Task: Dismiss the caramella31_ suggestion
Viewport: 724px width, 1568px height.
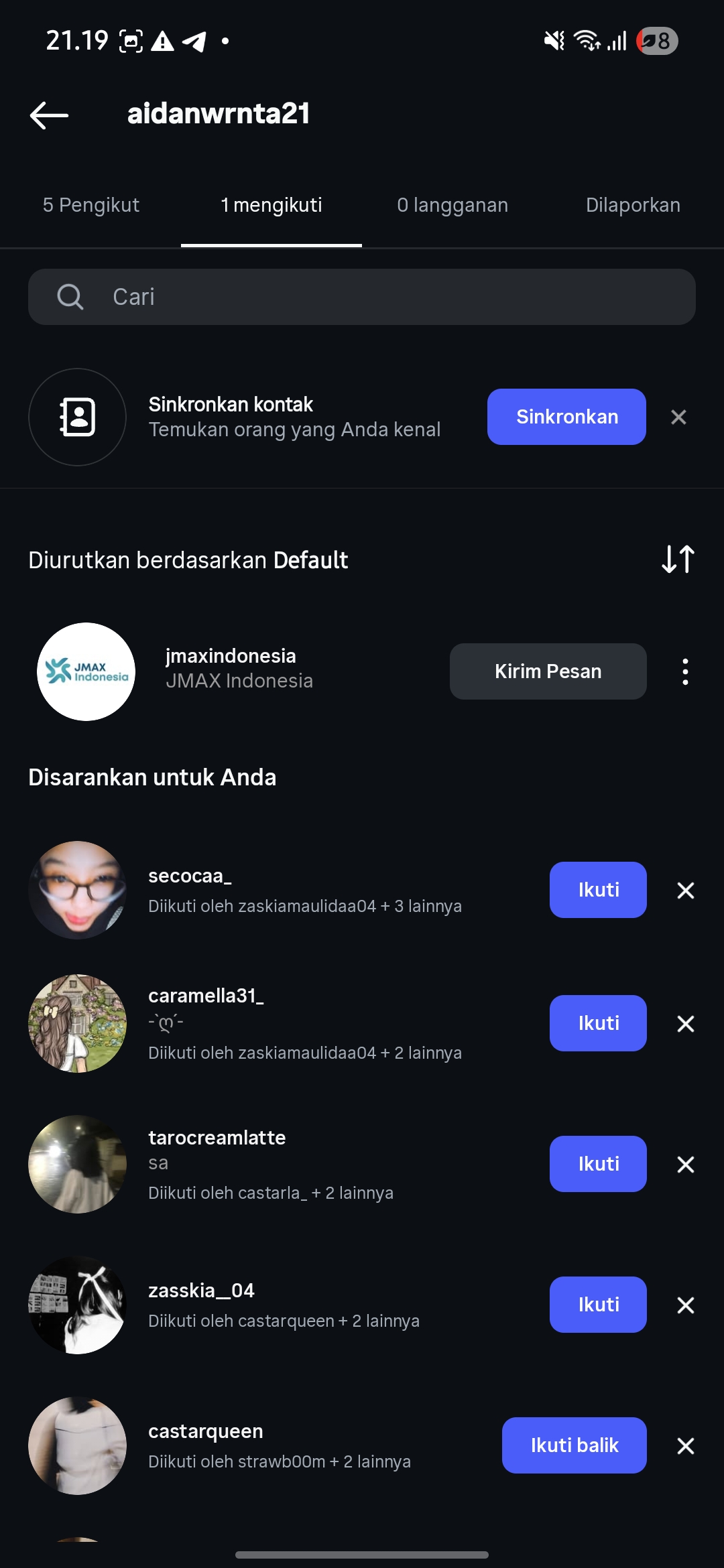Action: (685, 1024)
